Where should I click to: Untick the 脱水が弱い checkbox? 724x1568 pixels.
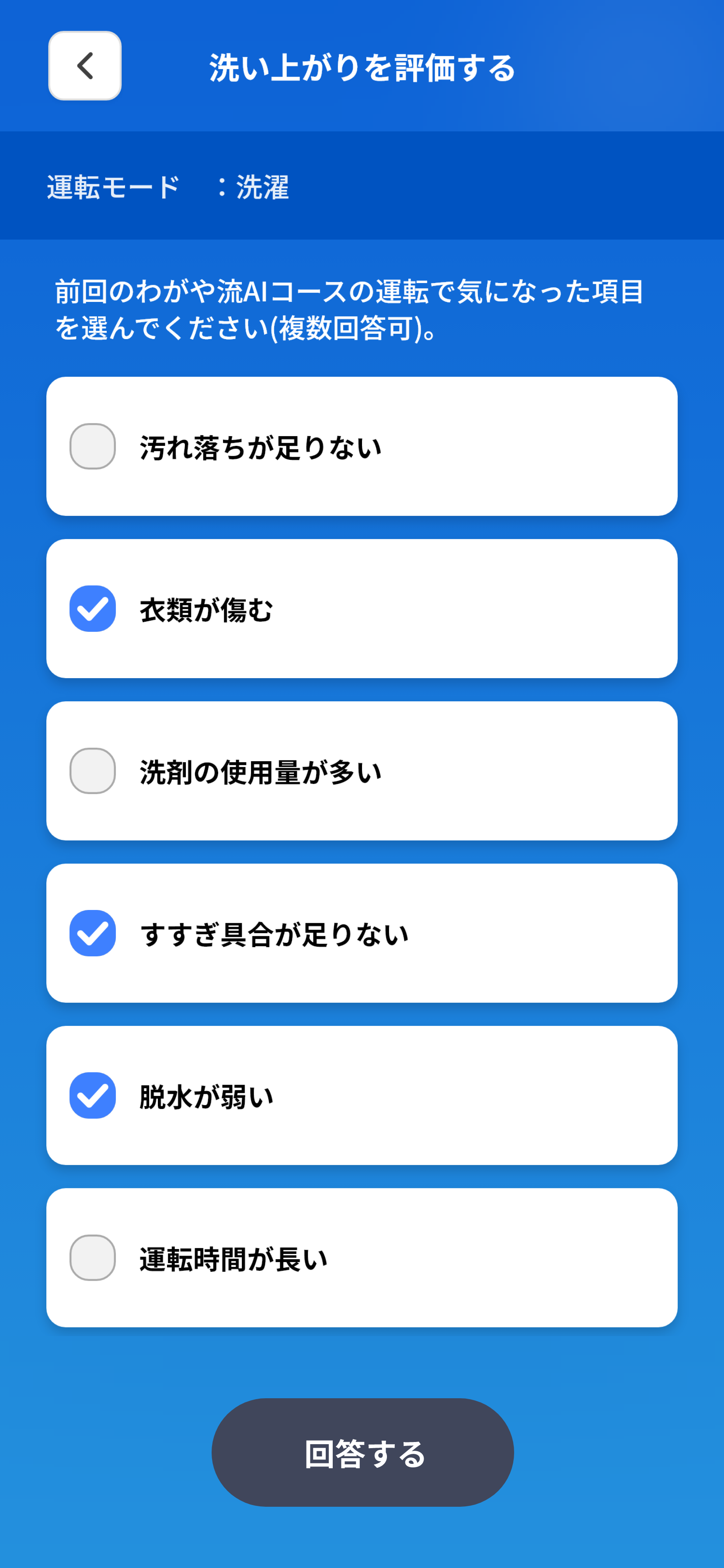pos(93,1095)
